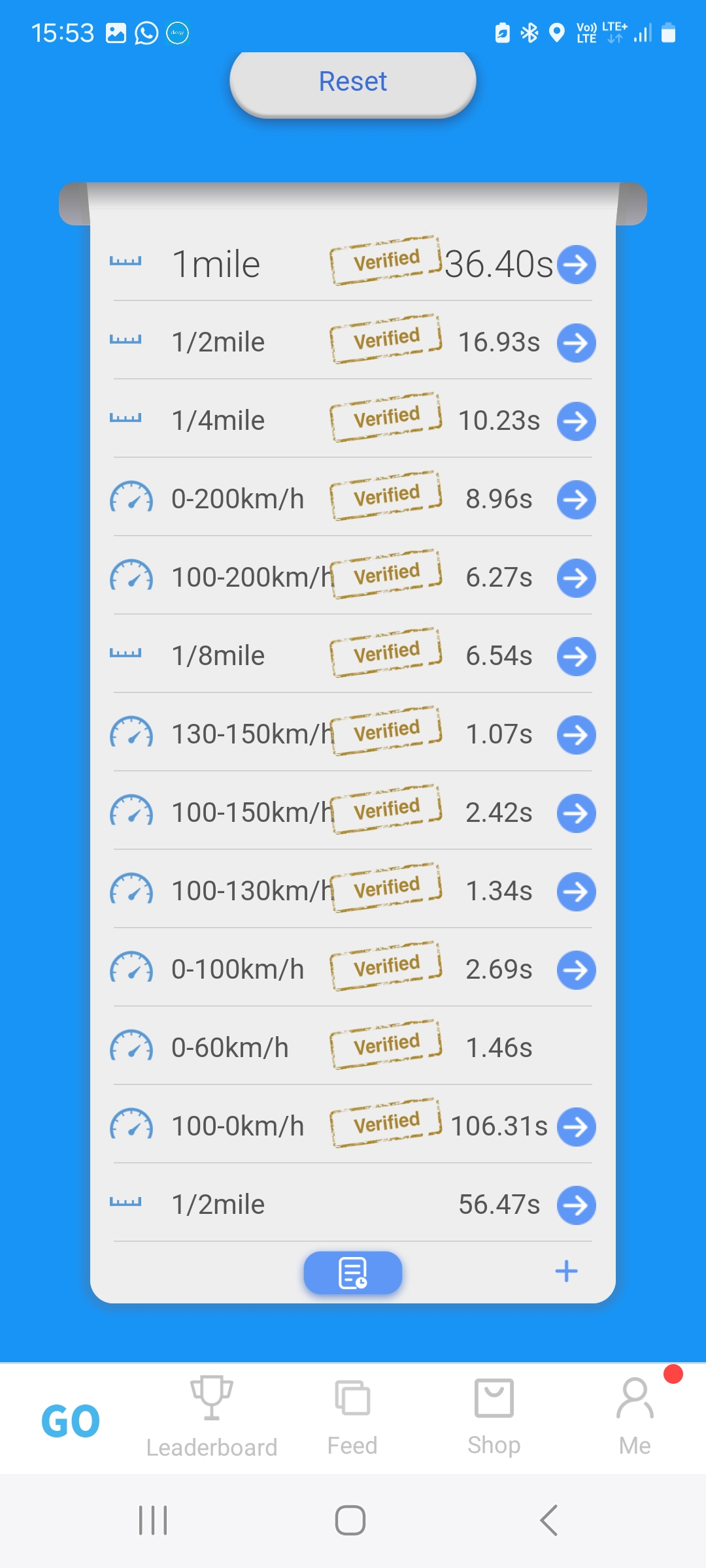Open the 130-150km/h result arrow
The height and width of the screenshot is (1568, 706).
576,735
